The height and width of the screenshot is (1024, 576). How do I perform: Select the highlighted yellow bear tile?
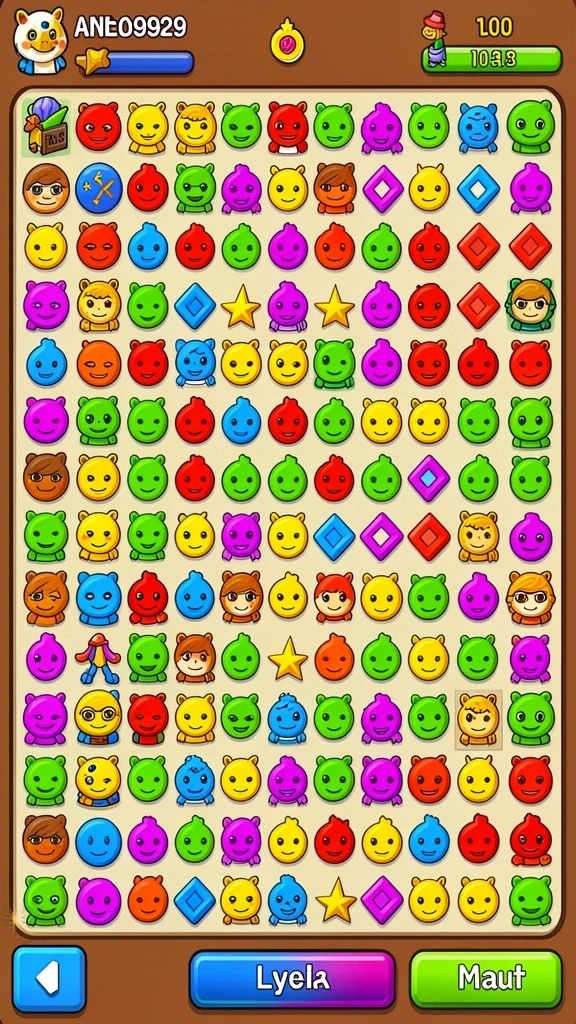click(478, 719)
